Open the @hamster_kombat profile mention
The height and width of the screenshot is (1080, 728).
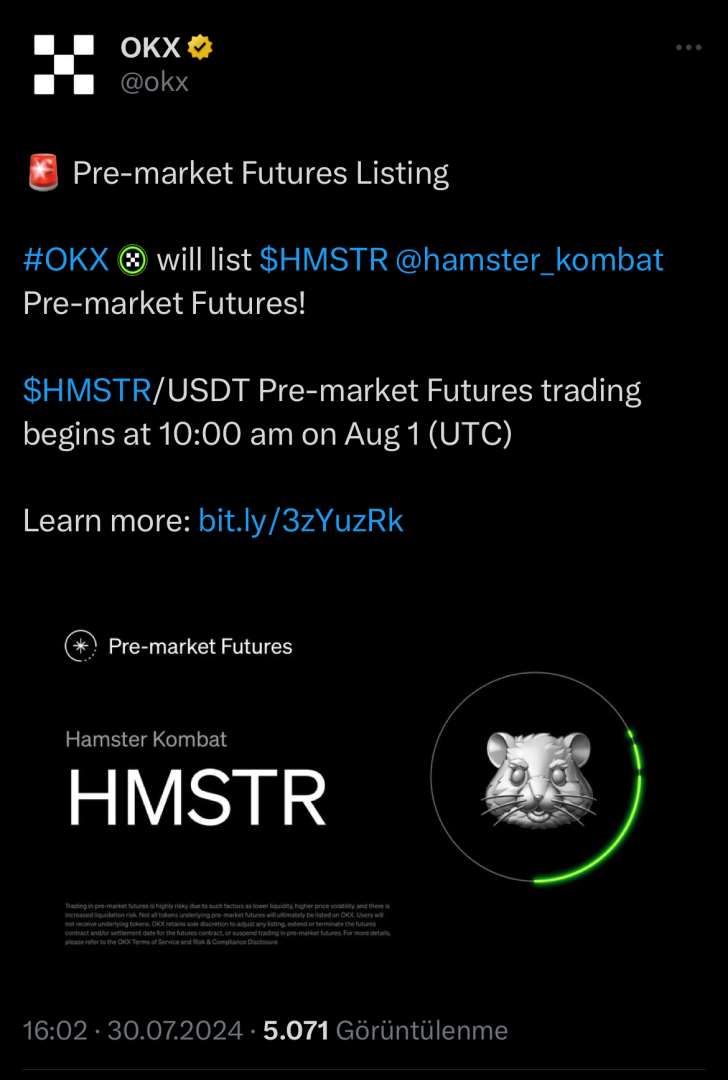tap(529, 260)
